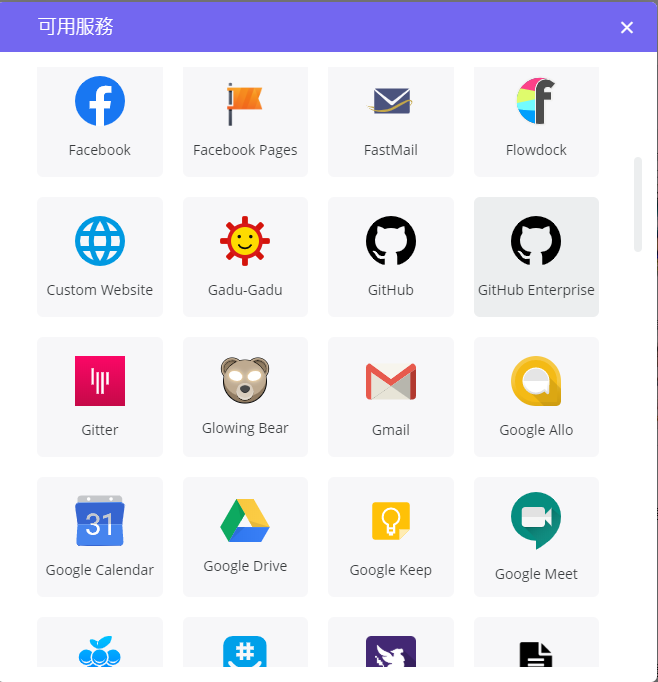Choose the FastMail service
Viewport: 658px width, 682px height.
[x=391, y=119]
